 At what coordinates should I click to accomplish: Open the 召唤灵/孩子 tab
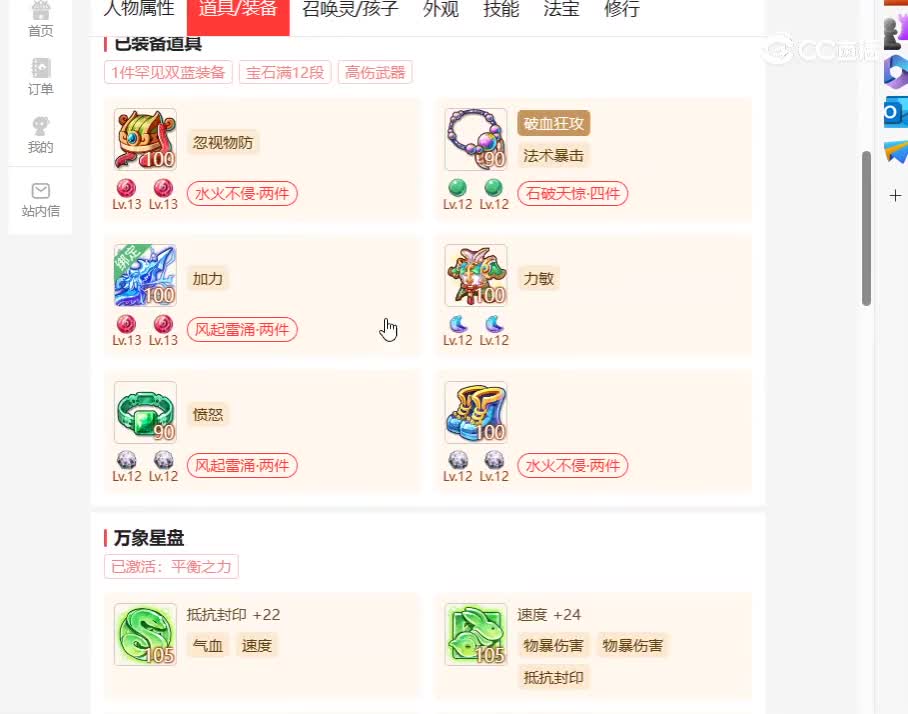coord(350,10)
